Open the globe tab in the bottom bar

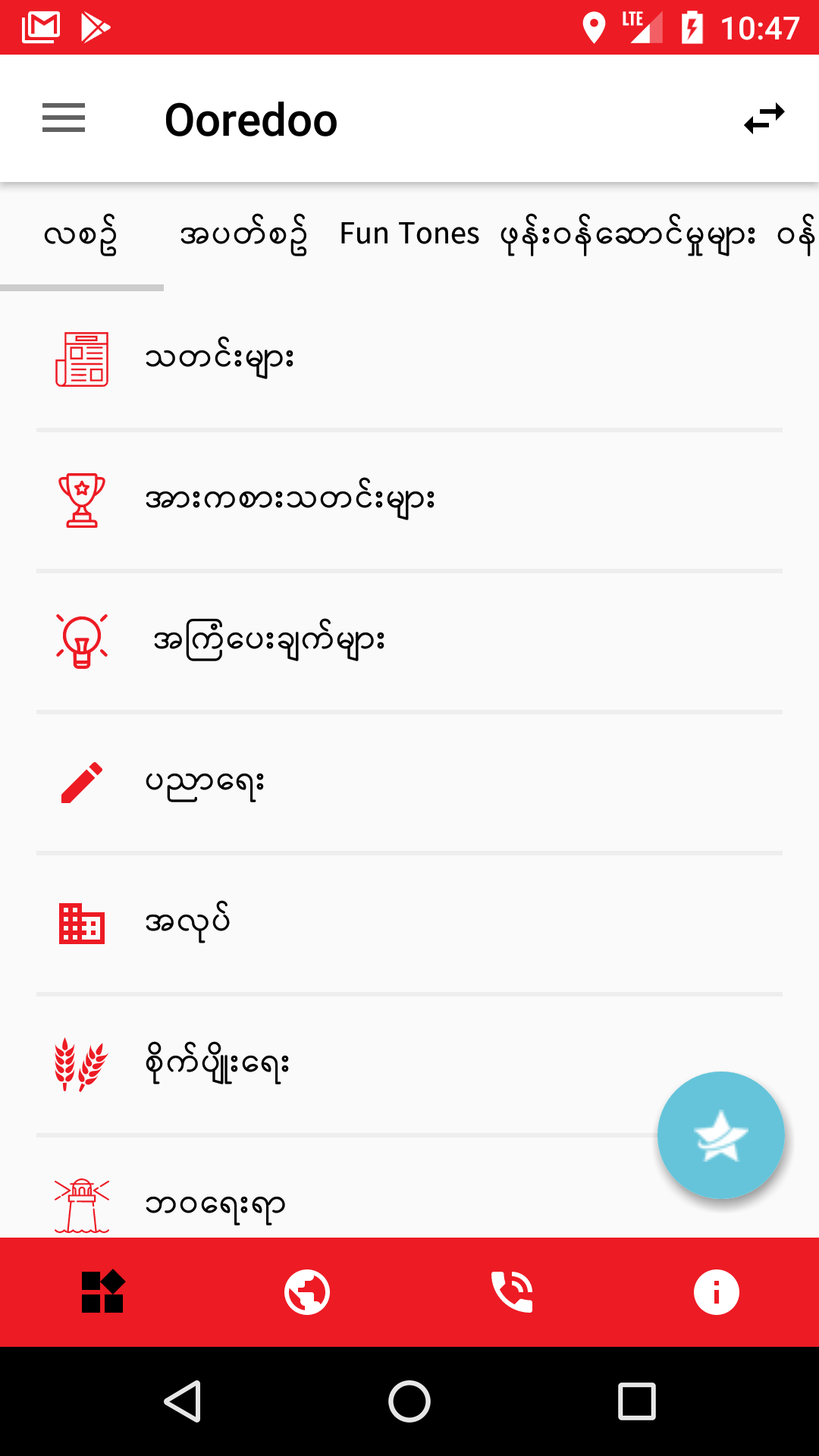click(307, 1292)
